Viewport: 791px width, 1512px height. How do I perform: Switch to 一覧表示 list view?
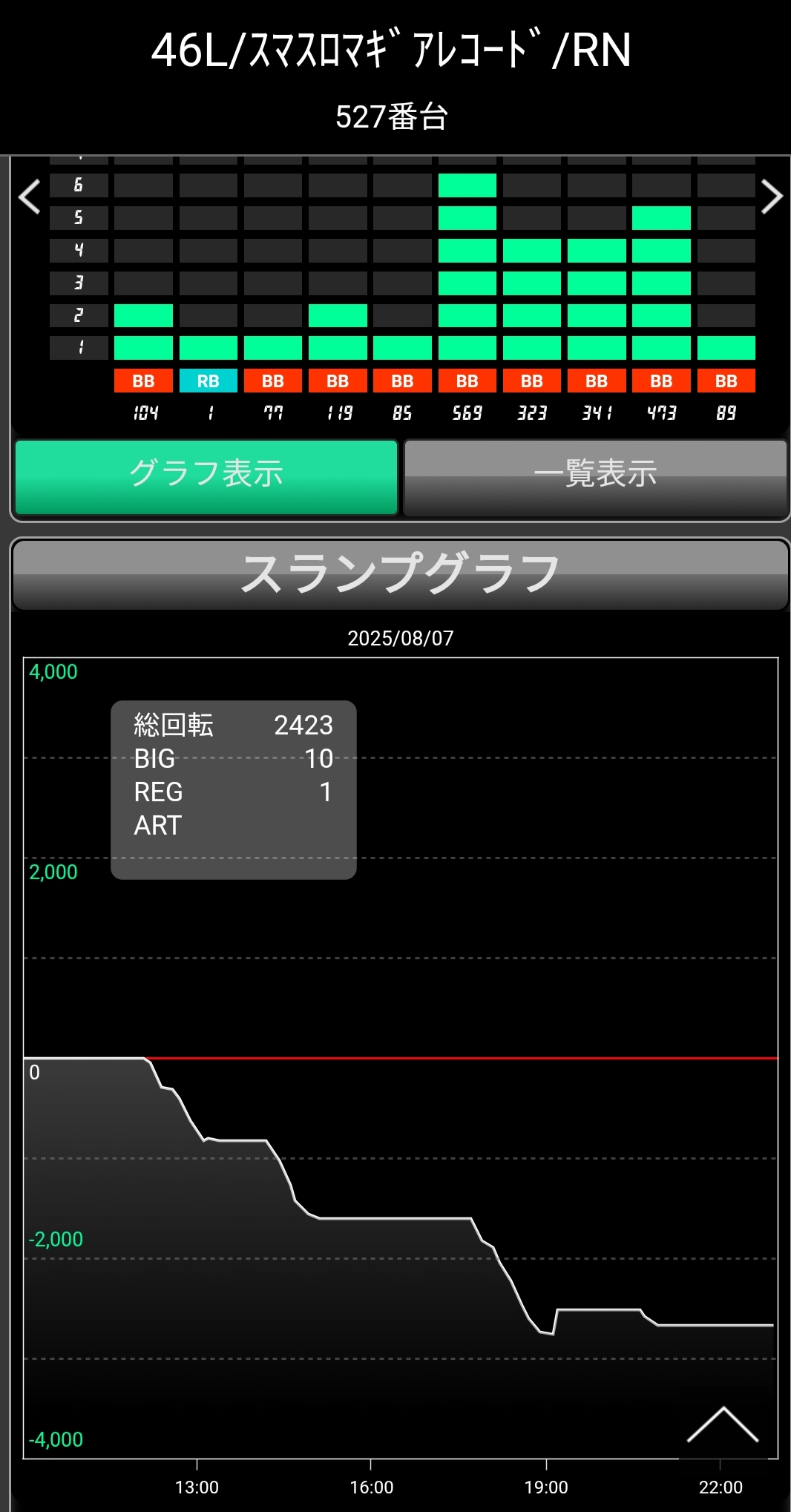point(595,476)
